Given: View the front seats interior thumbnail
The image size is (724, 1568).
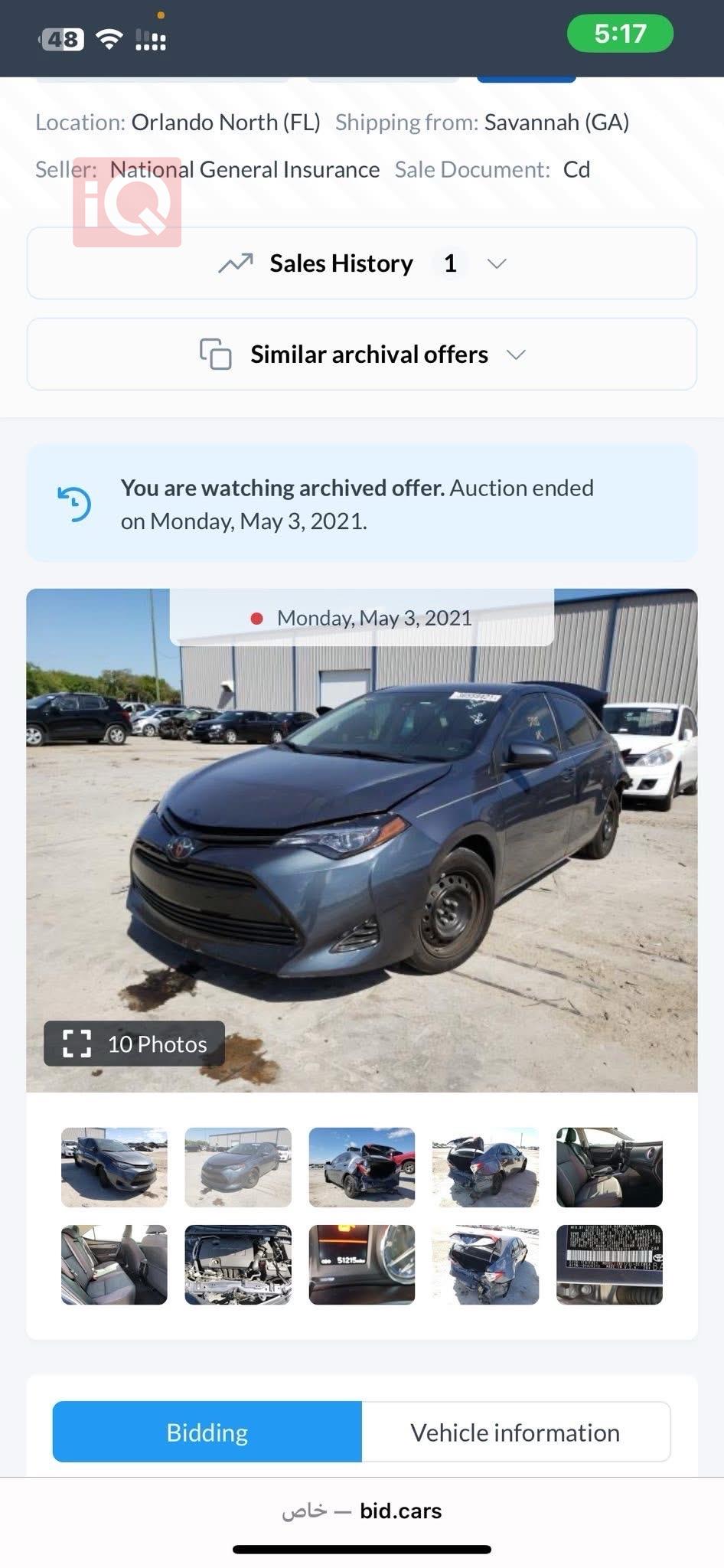Looking at the screenshot, I should [x=609, y=1168].
